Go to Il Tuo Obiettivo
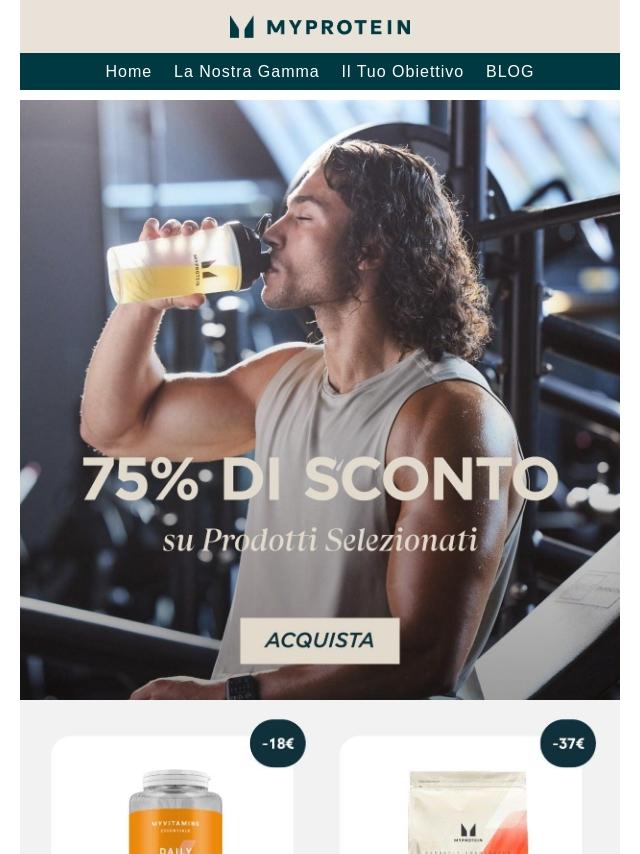Viewport: 640px width, 854px height. [x=402, y=72]
